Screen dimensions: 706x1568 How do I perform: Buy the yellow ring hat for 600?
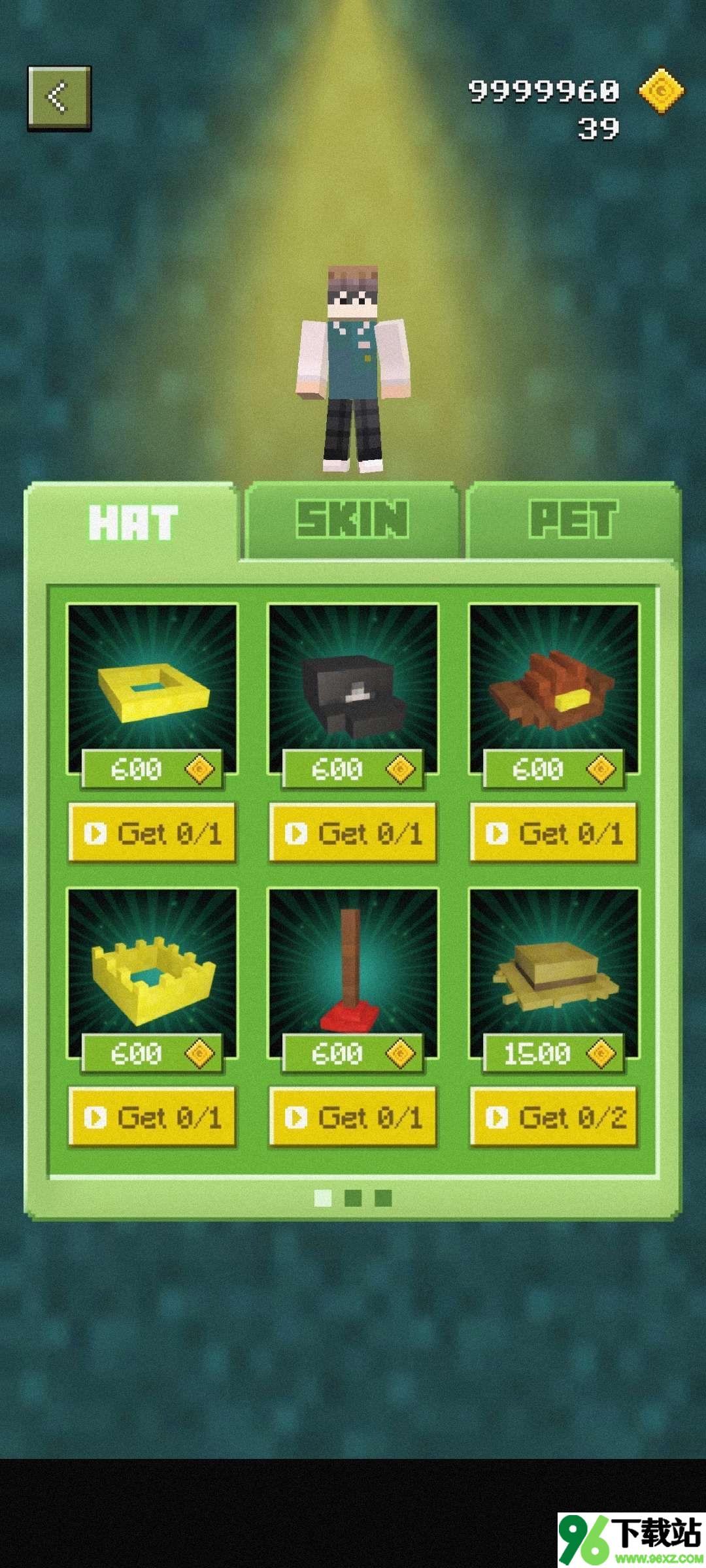(152, 769)
